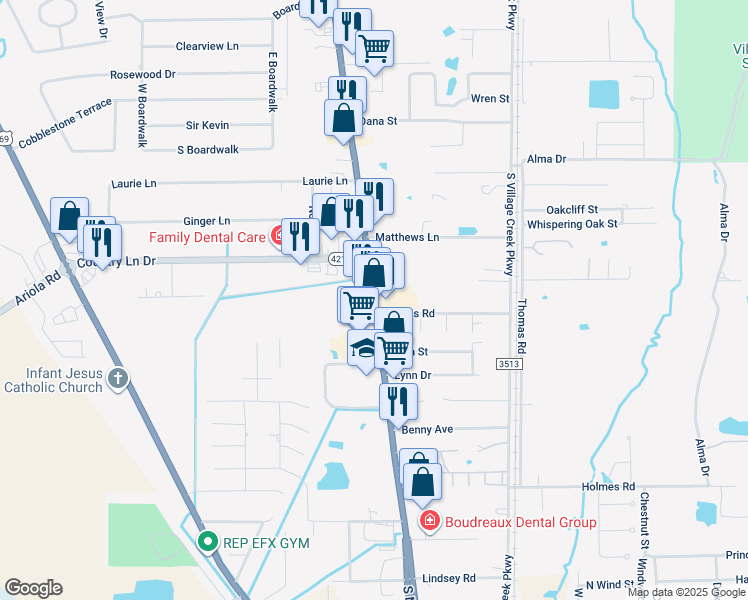This screenshot has width=748, height=600.
Task: Open the shopping bag marker above Ariola Rd
Action: pos(69,217)
